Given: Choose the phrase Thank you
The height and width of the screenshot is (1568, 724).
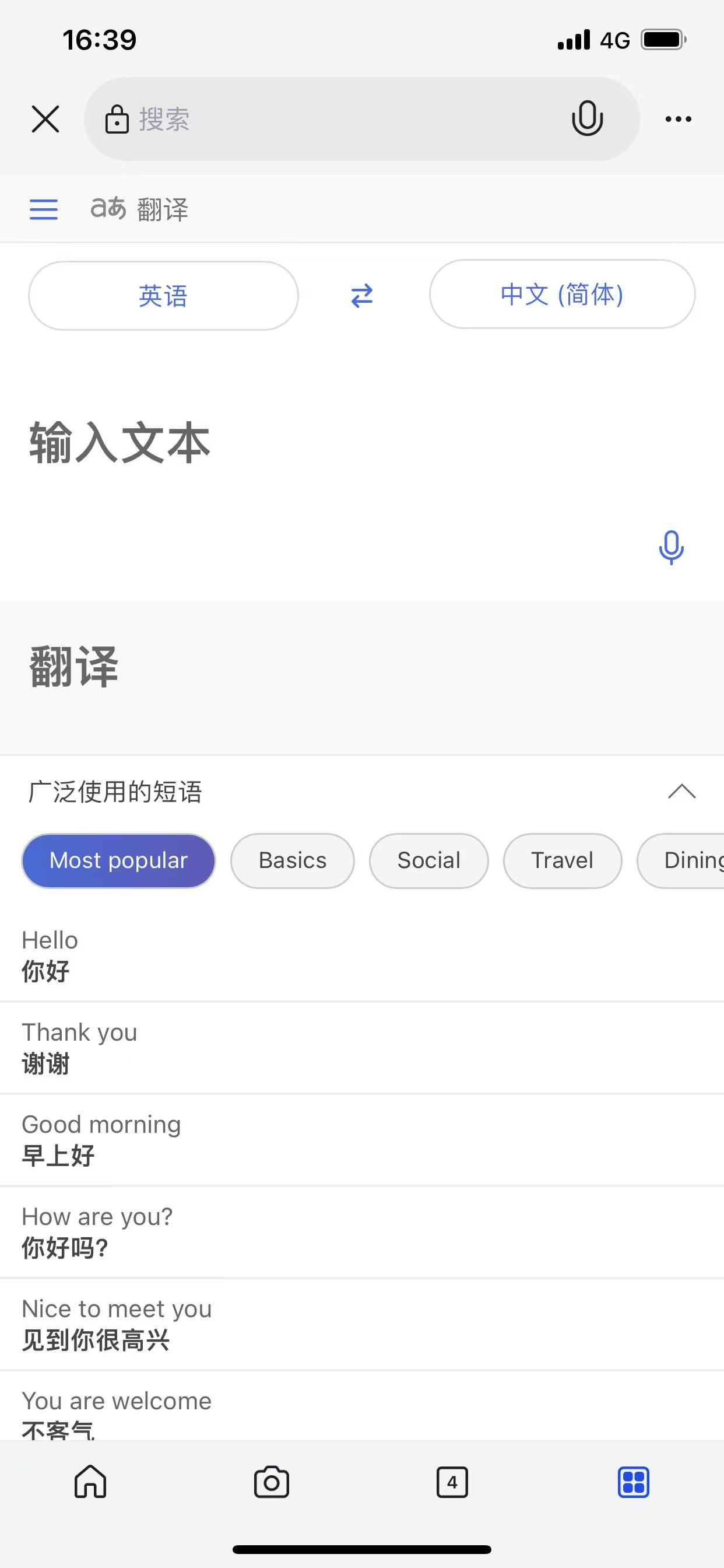Looking at the screenshot, I should tap(80, 1048).
